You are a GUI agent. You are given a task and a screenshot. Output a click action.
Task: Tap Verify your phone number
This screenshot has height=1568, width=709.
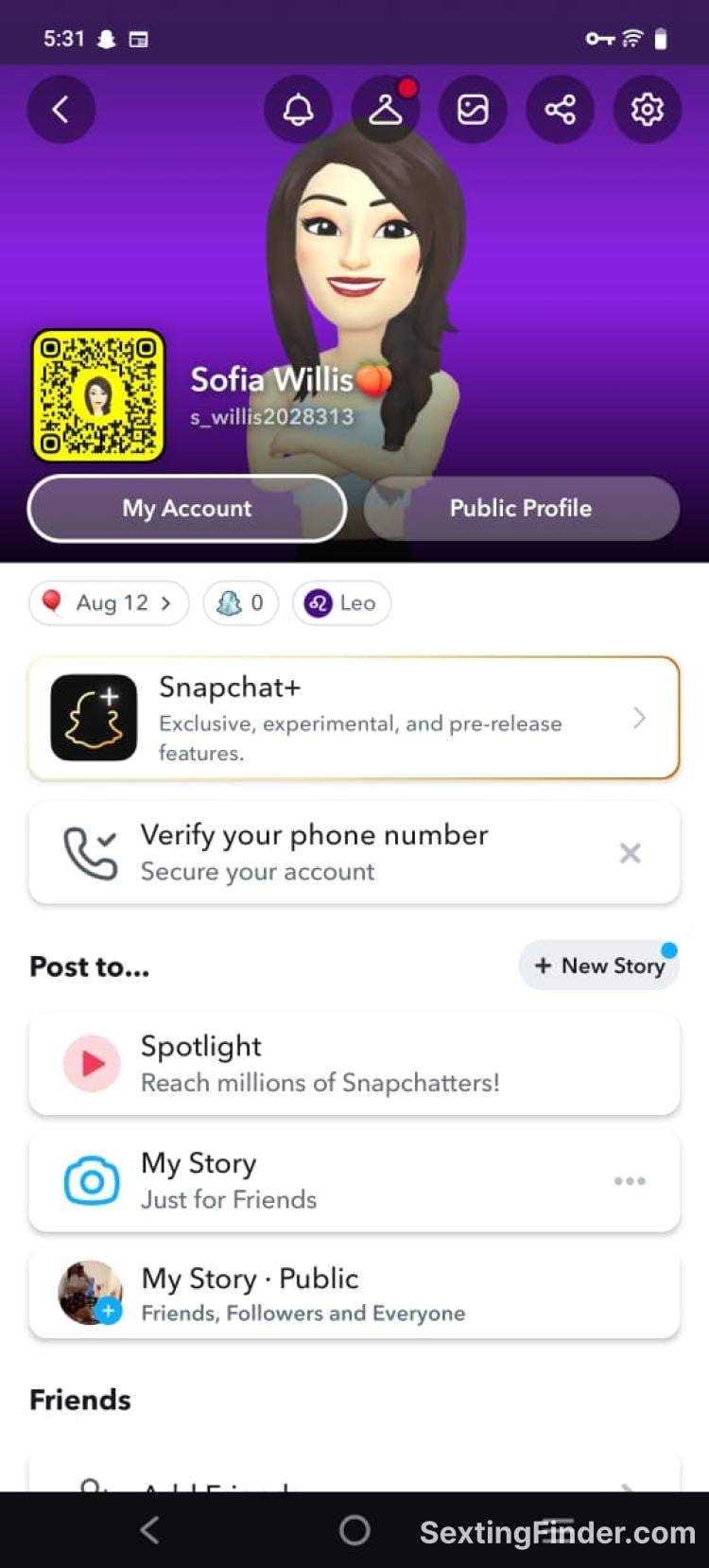tap(314, 852)
